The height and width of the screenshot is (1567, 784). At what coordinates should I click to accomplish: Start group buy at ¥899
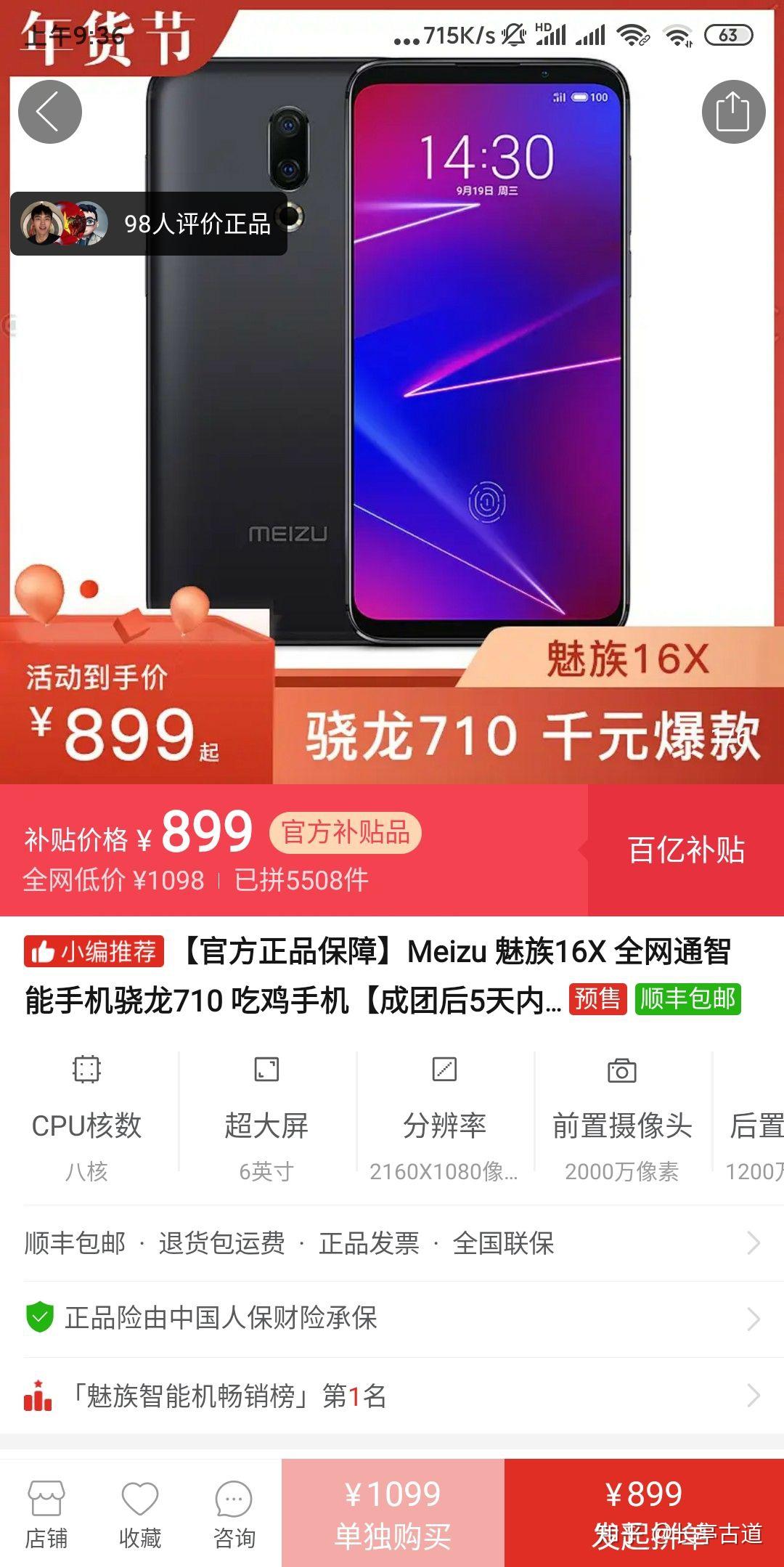(644, 1513)
